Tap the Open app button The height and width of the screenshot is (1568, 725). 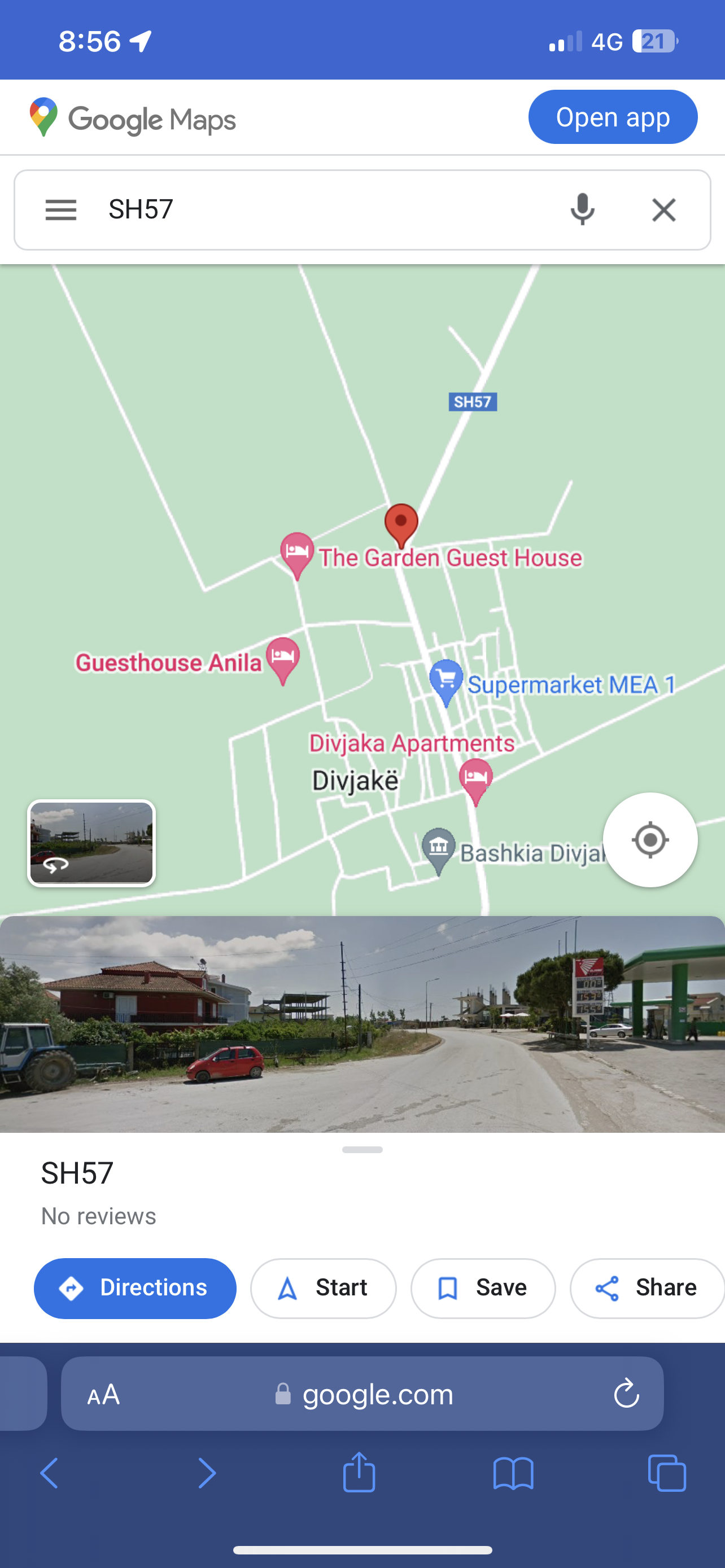click(x=613, y=117)
